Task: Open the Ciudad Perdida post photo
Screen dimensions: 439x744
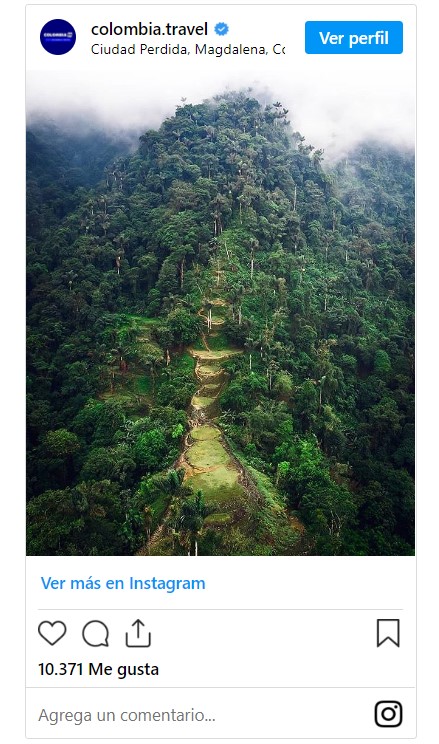Action: click(x=220, y=313)
